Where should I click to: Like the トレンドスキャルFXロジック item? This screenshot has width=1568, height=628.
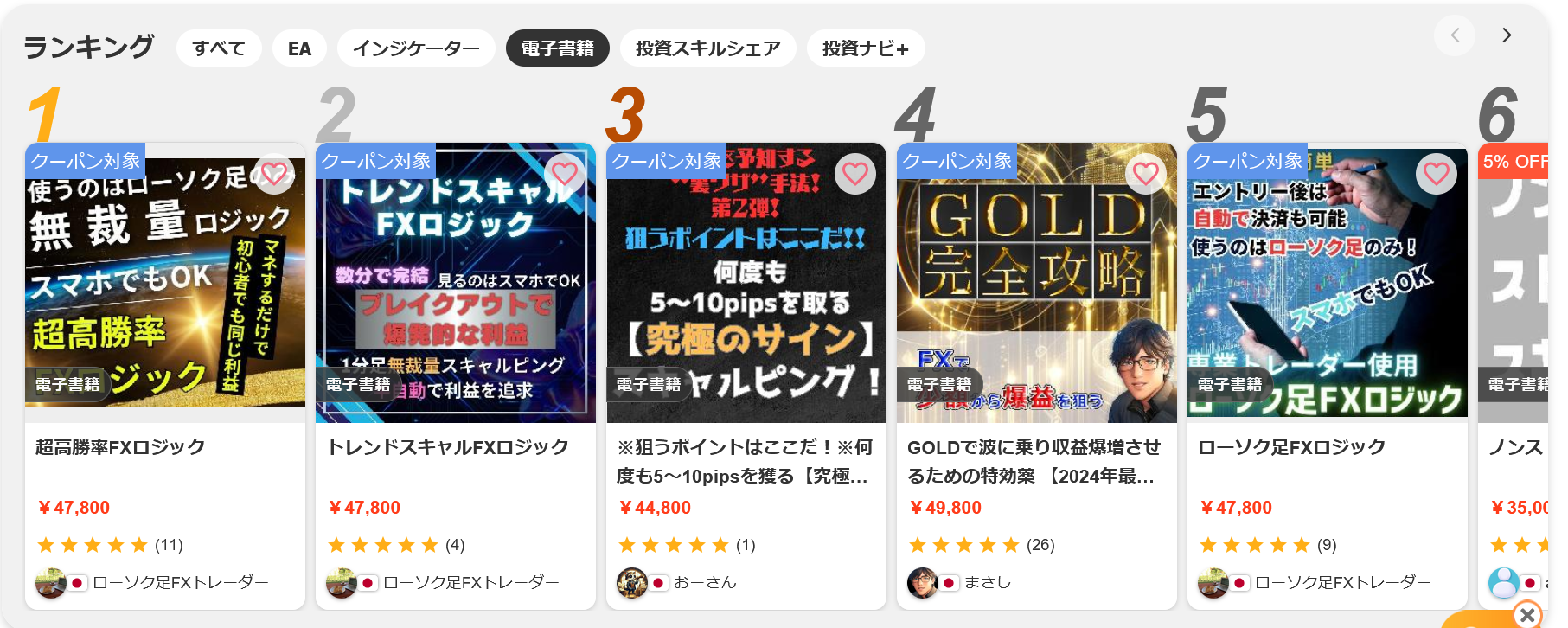[565, 174]
